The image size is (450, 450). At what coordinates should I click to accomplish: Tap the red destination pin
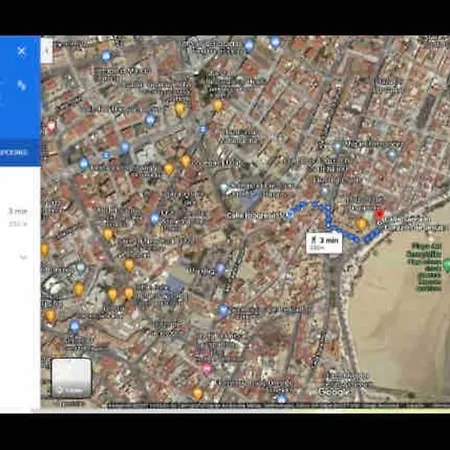pyautogui.click(x=379, y=215)
